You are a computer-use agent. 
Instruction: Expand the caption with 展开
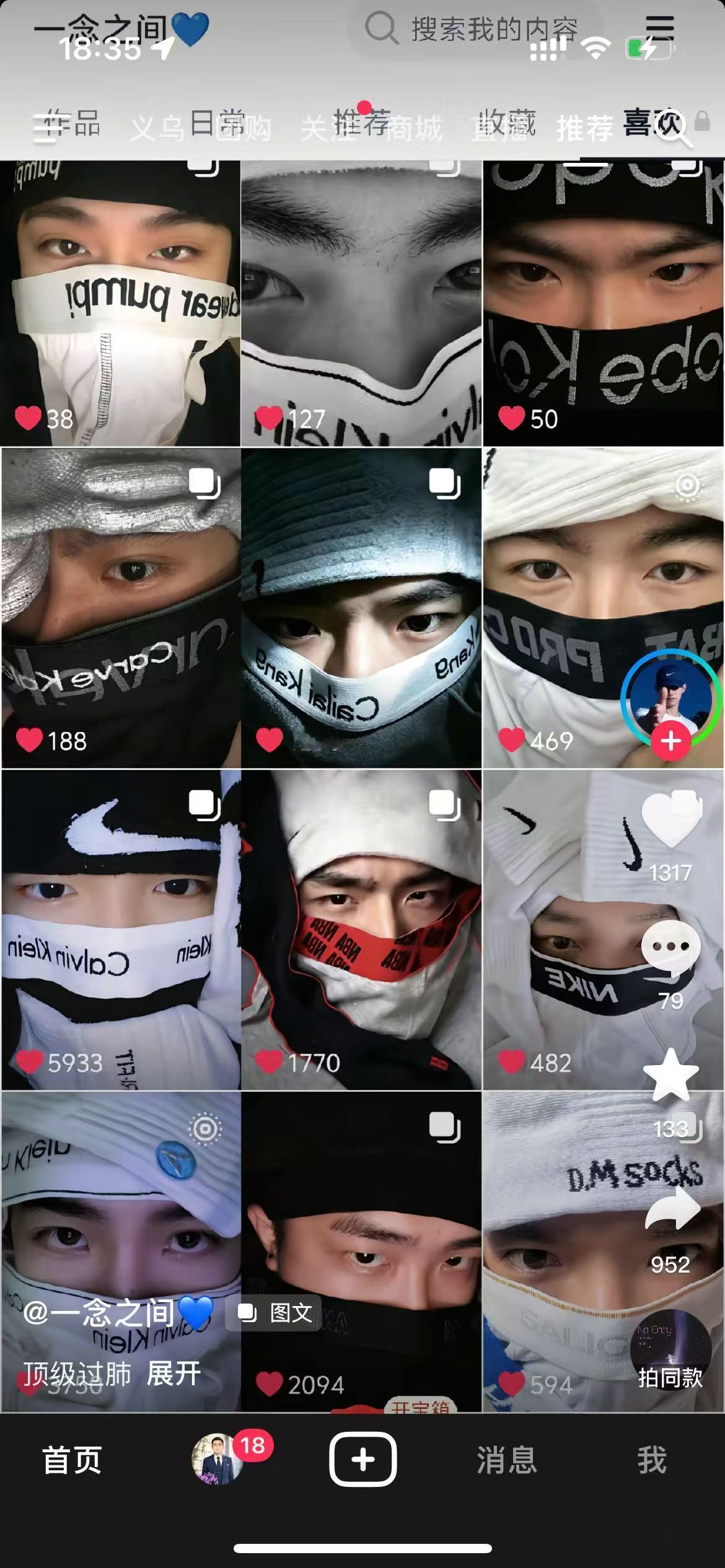[174, 1374]
